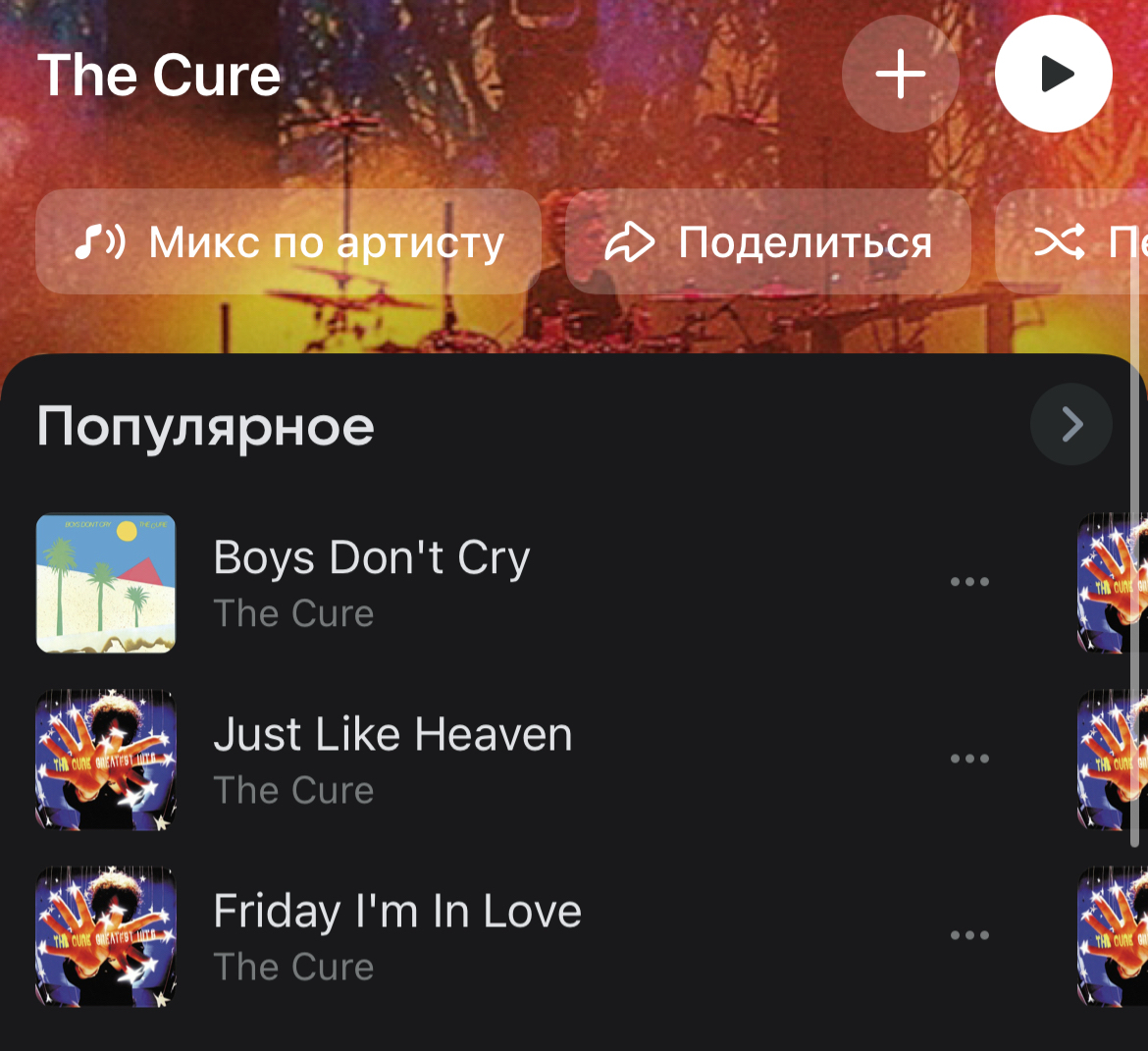Play Boys Don't Cry
Screen dimensions: 1148x1051
pos(371,582)
